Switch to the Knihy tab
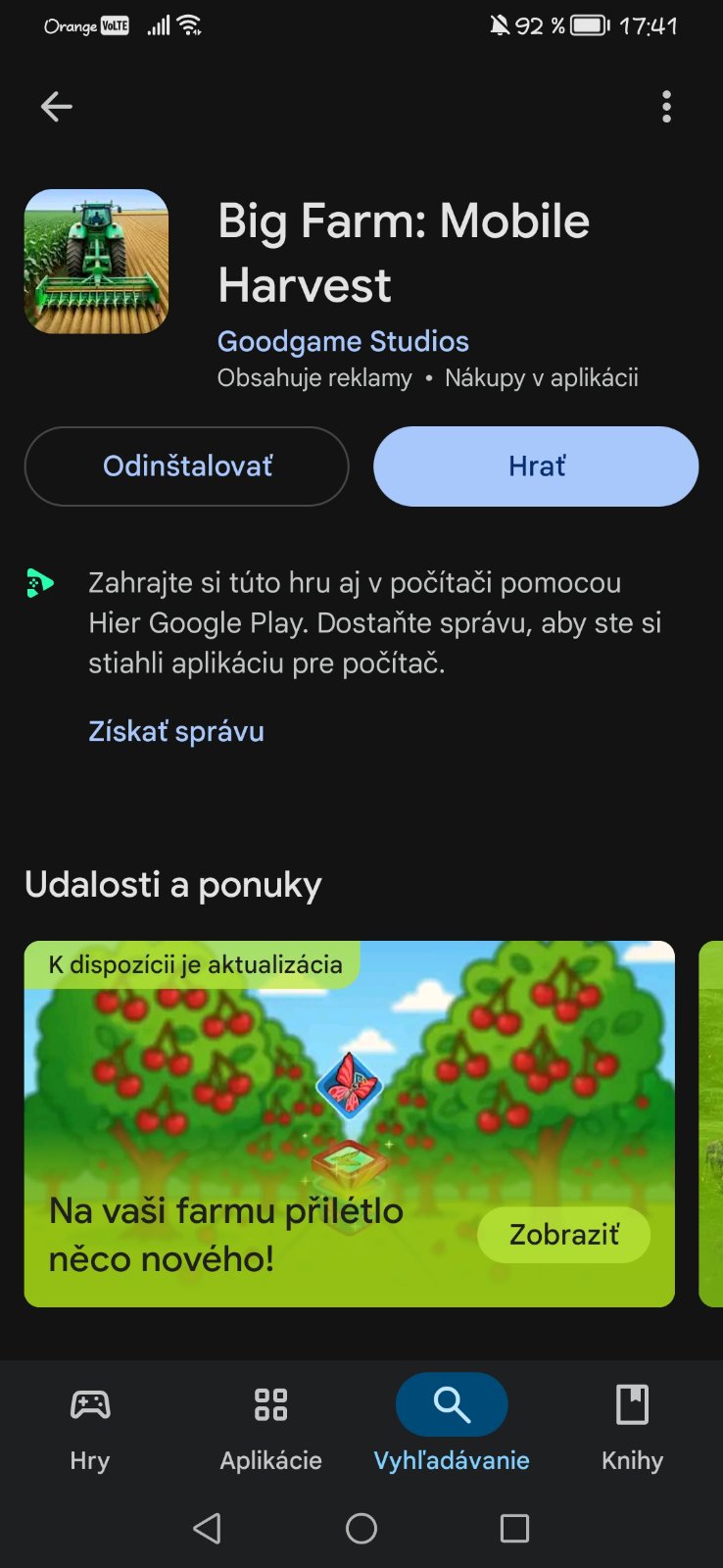 pyautogui.click(x=632, y=1426)
